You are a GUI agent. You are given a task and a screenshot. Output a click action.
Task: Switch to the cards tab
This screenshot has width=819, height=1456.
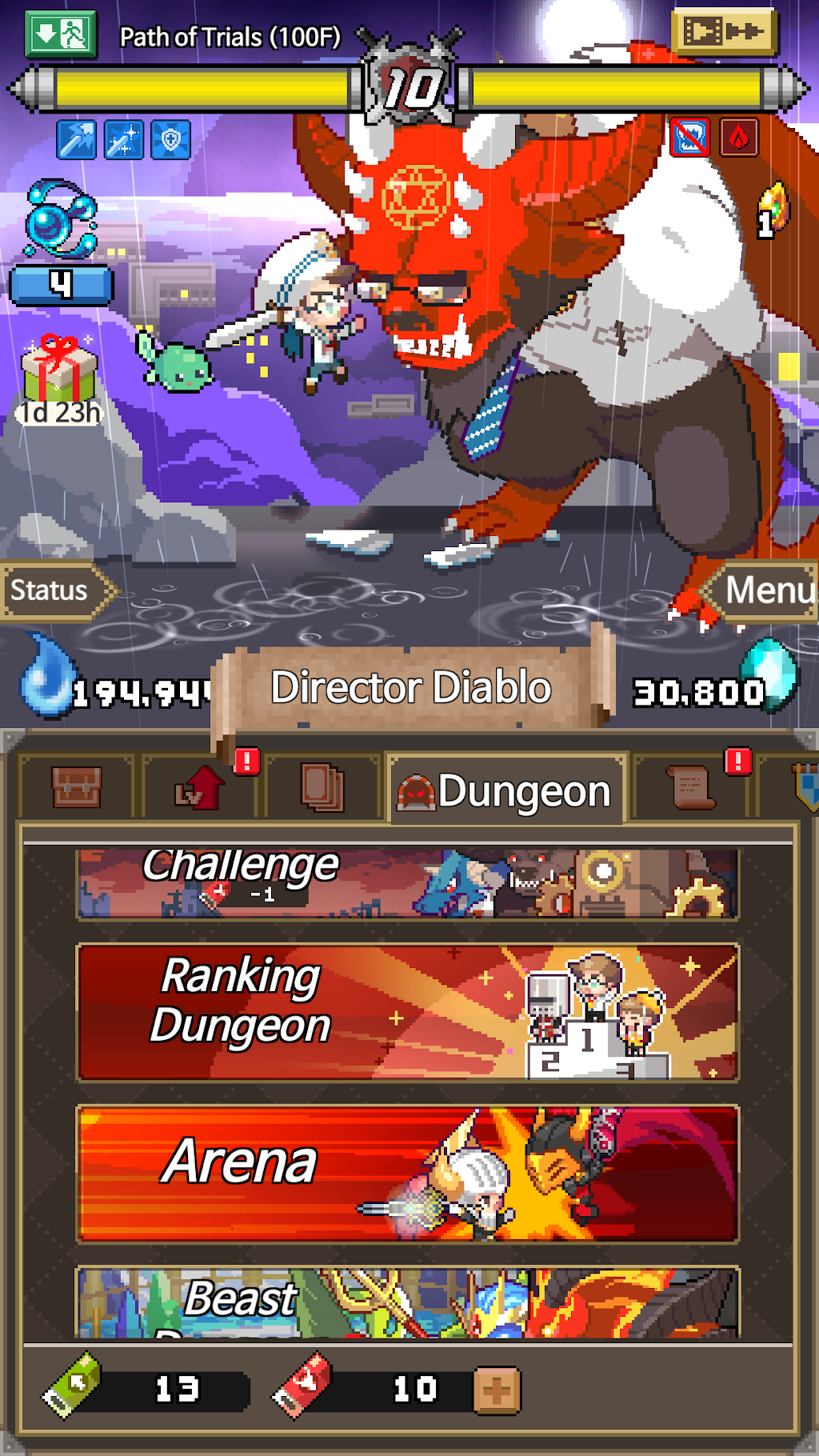322,787
